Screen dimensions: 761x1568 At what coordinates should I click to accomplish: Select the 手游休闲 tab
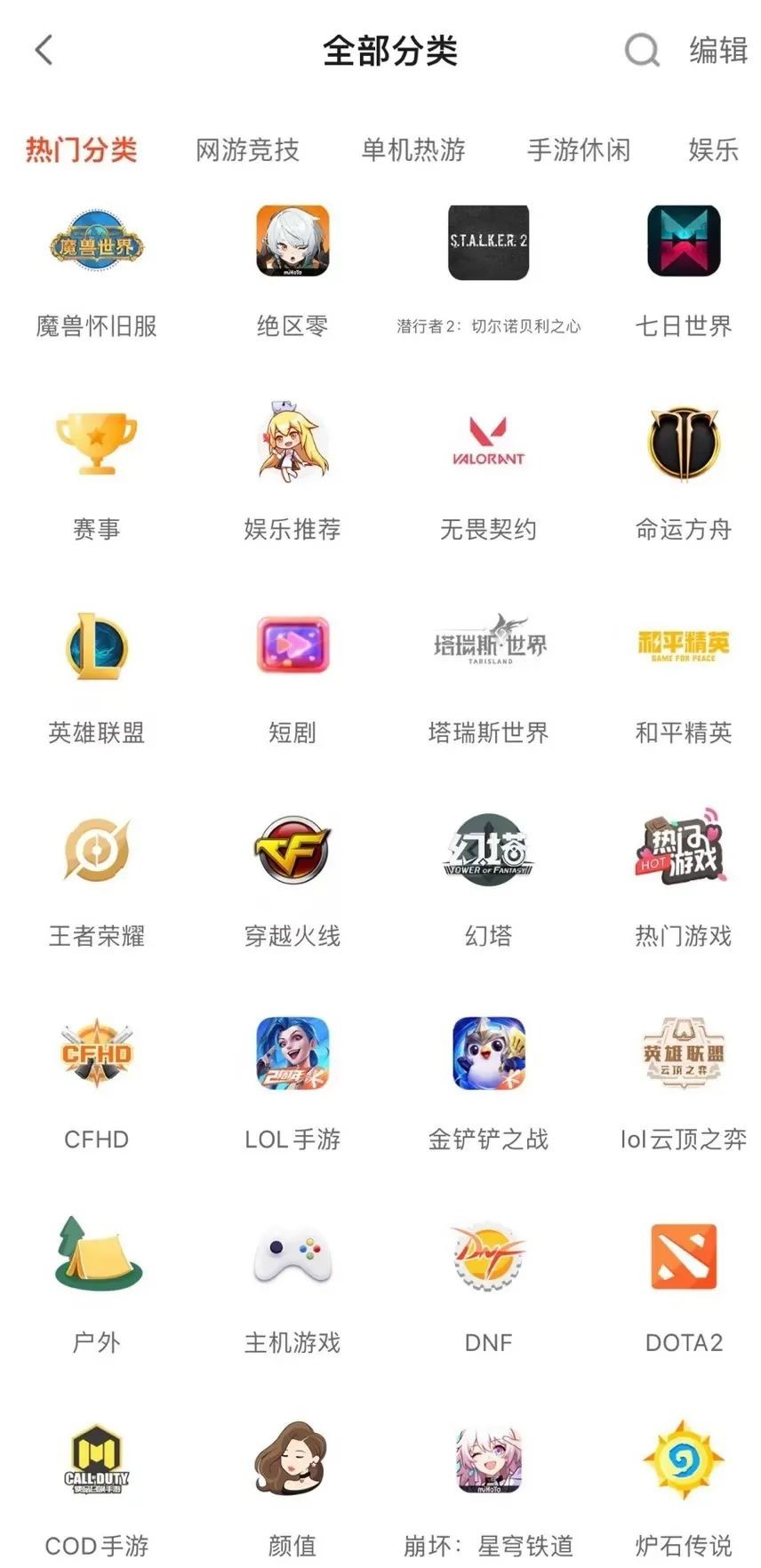tap(579, 150)
